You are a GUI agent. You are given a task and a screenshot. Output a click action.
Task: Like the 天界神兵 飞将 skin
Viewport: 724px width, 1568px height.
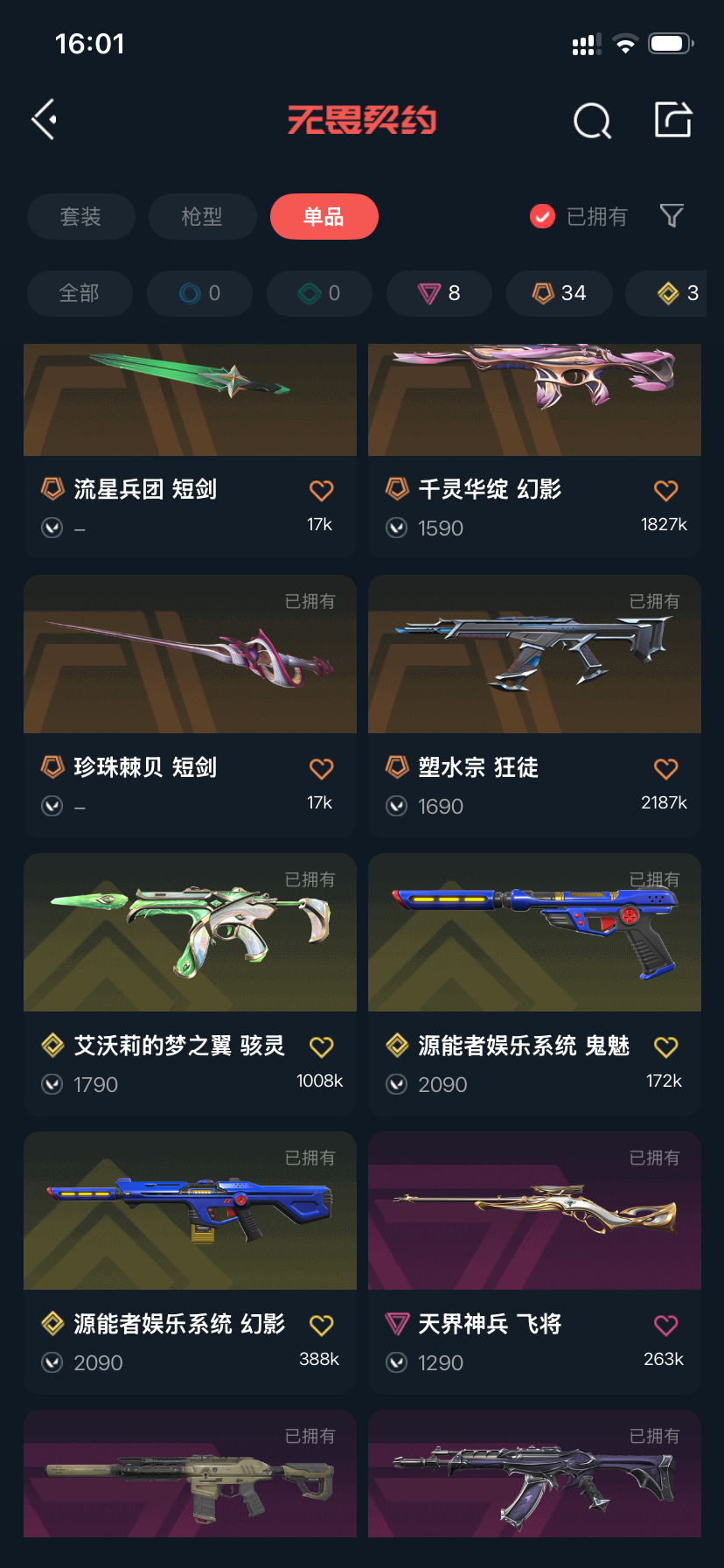(665, 1326)
